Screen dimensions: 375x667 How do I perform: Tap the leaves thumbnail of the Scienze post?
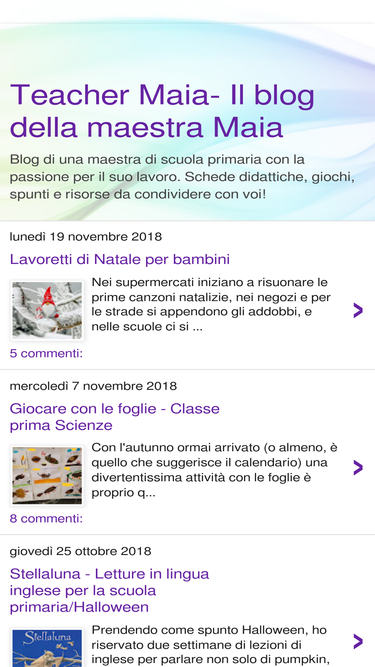[47, 476]
